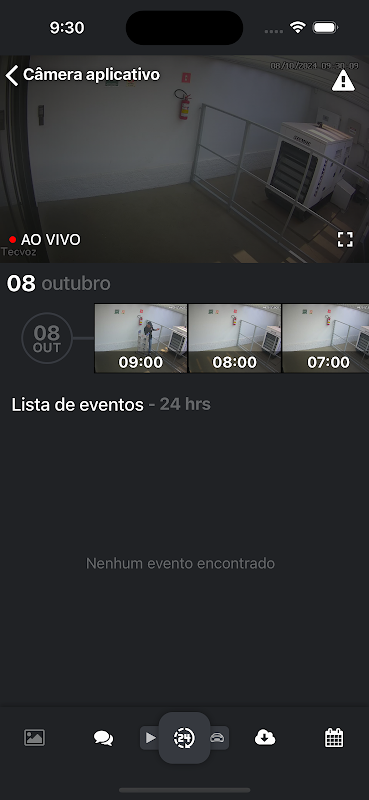The height and width of the screenshot is (800, 369).
Task: Go back from Câmera aplicativo
Action: 12,76
